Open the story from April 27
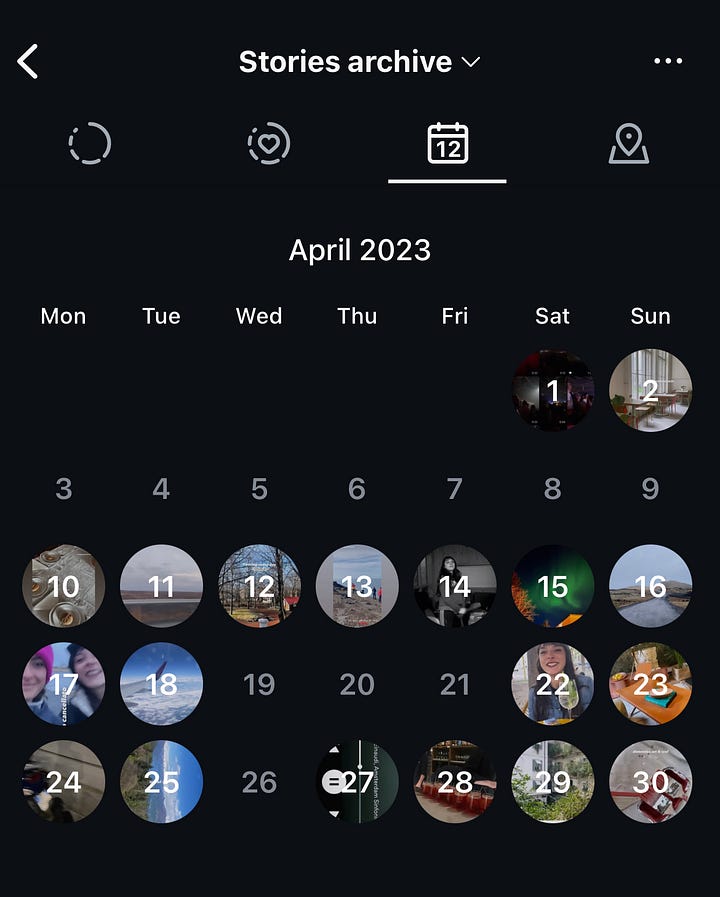 pyautogui.click(x=357, y=782)
